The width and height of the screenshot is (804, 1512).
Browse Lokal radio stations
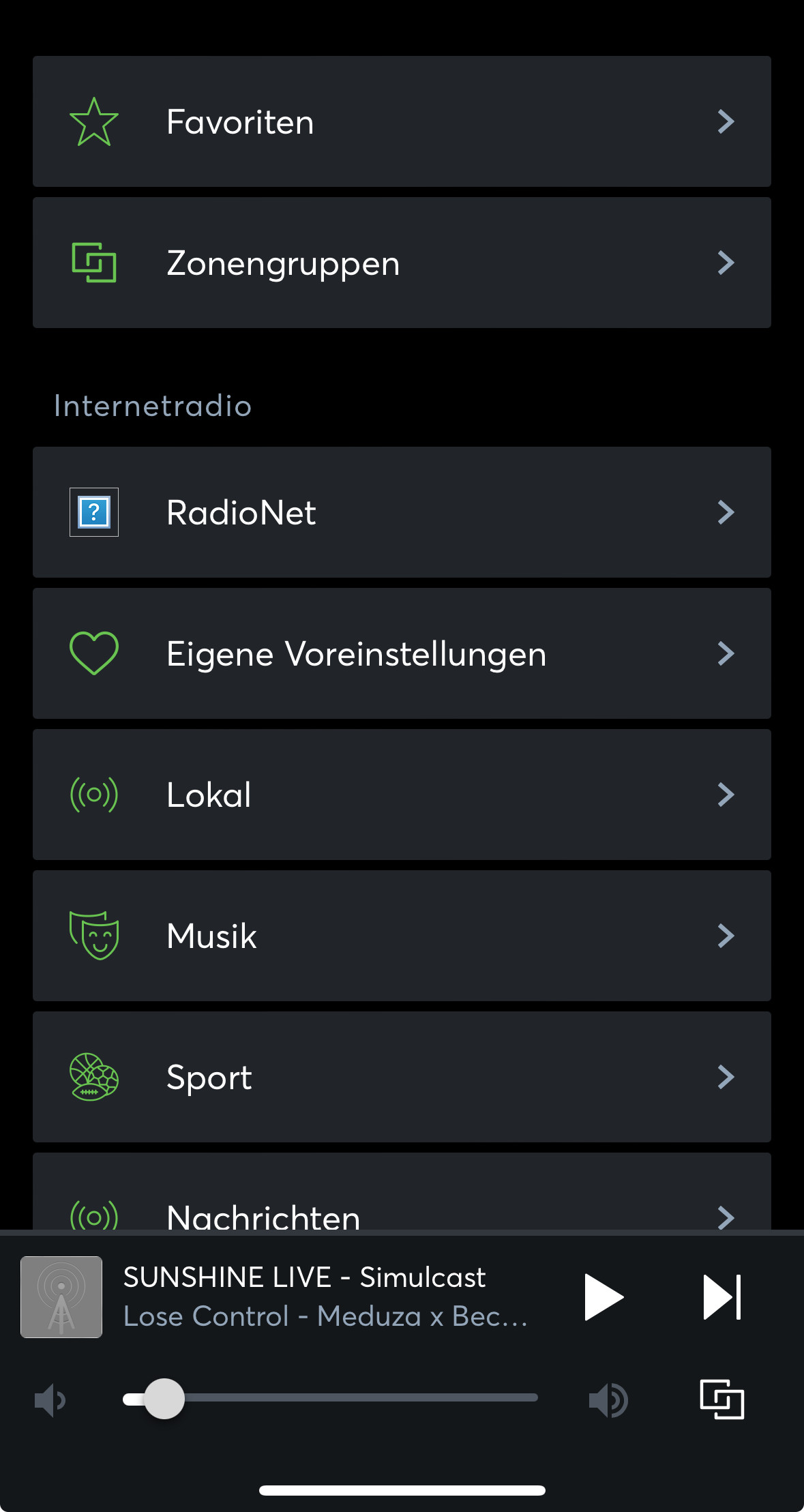[x=402, y=795]
